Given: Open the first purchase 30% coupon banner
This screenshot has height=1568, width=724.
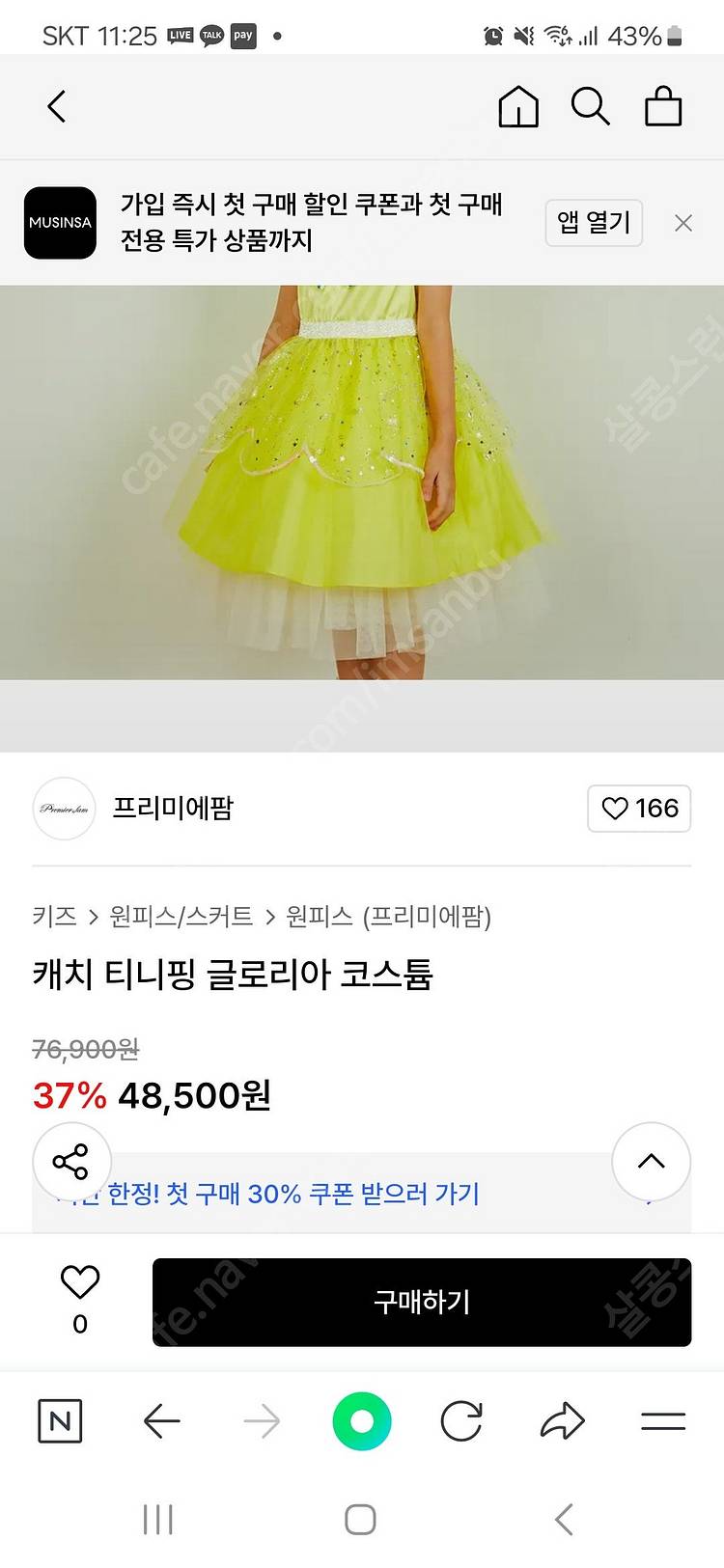Looking at the screenshot, I should point(362,1195).
